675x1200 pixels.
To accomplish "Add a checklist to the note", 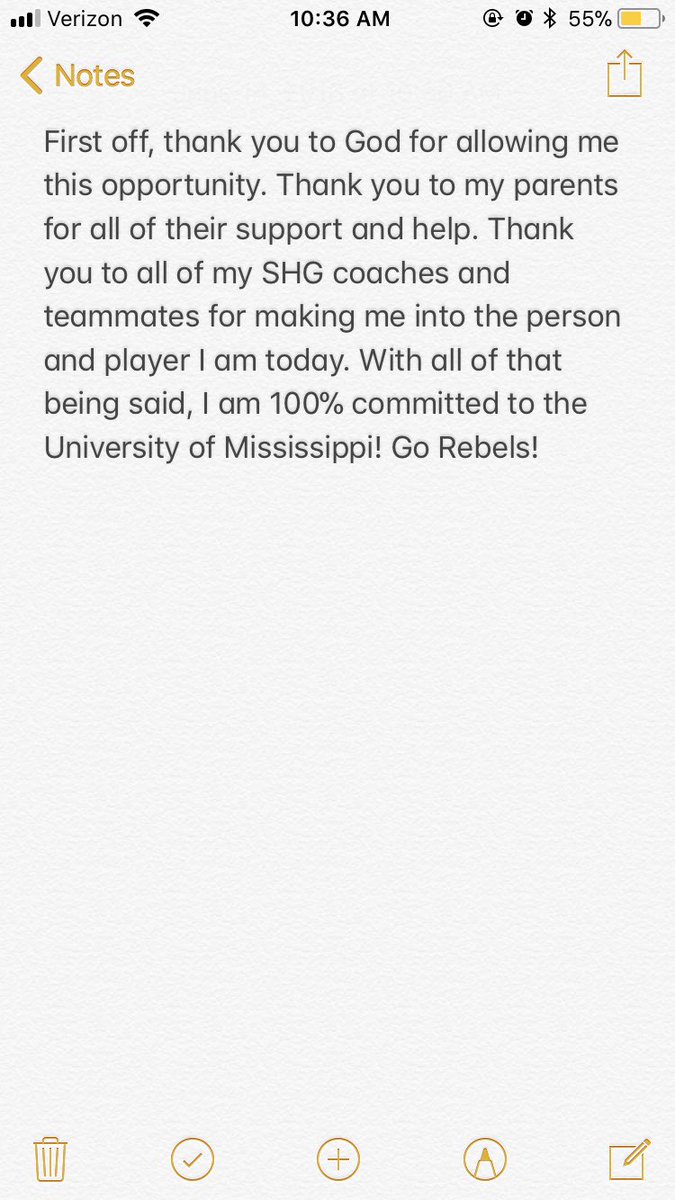I will (x=193, y=1159).
